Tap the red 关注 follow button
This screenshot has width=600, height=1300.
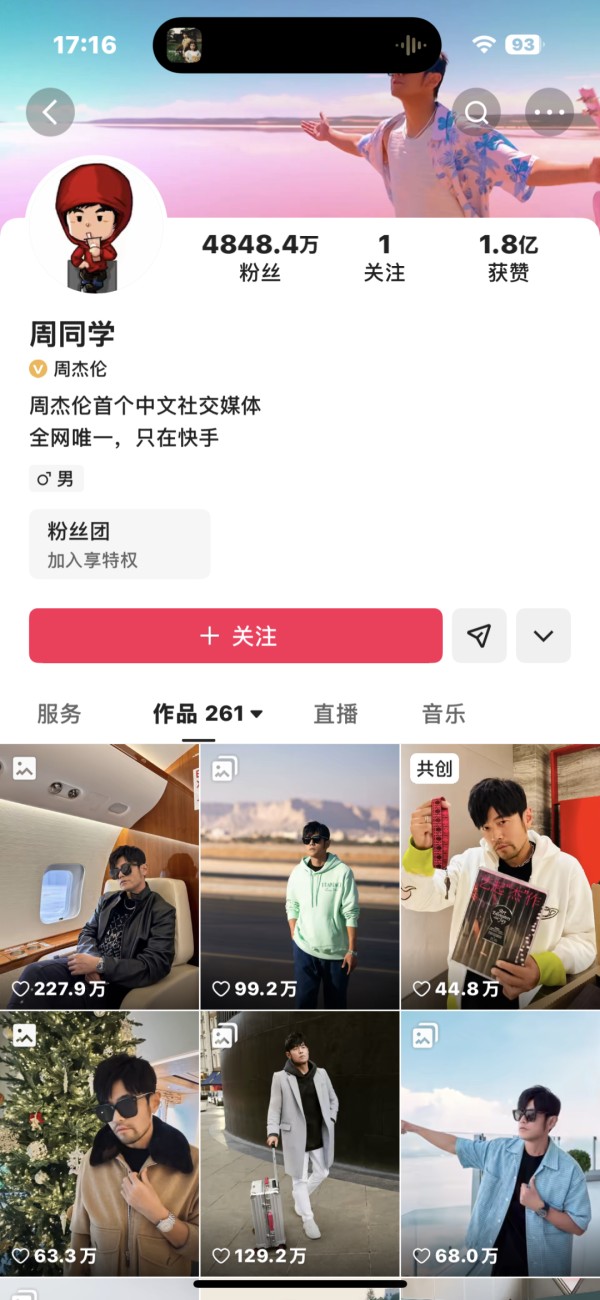click(x=236, y=636)
